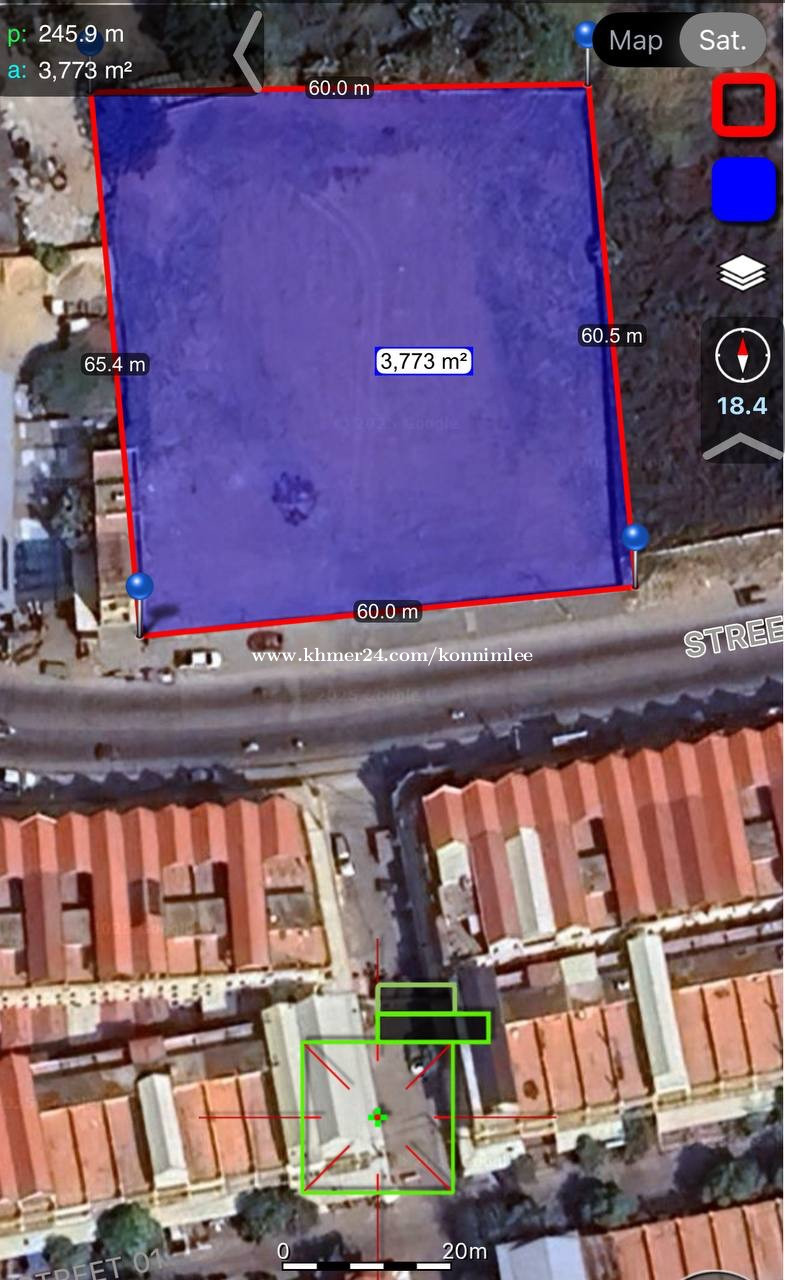Open the map layers icon
This screenshot has height=1280, width=785.
tap(743, 273)
